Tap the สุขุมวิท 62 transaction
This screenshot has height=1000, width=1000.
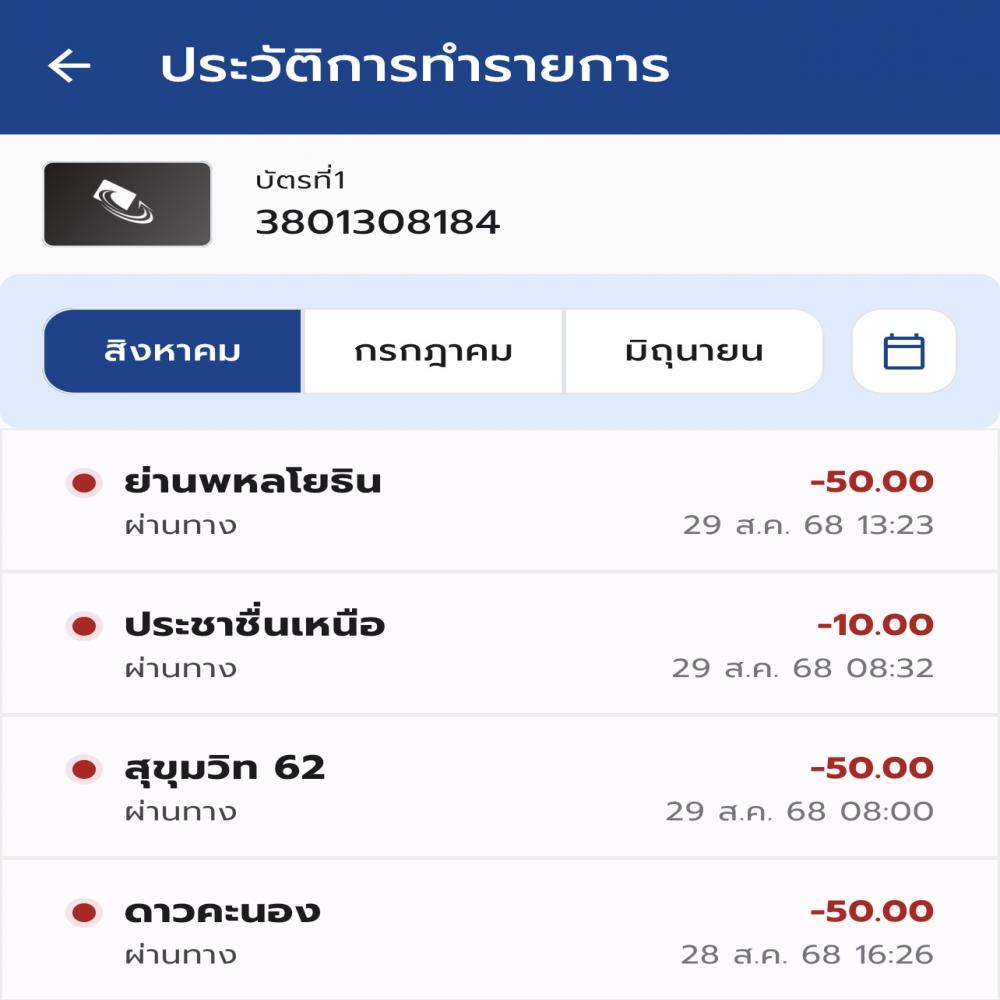click(x=500, y=787)
